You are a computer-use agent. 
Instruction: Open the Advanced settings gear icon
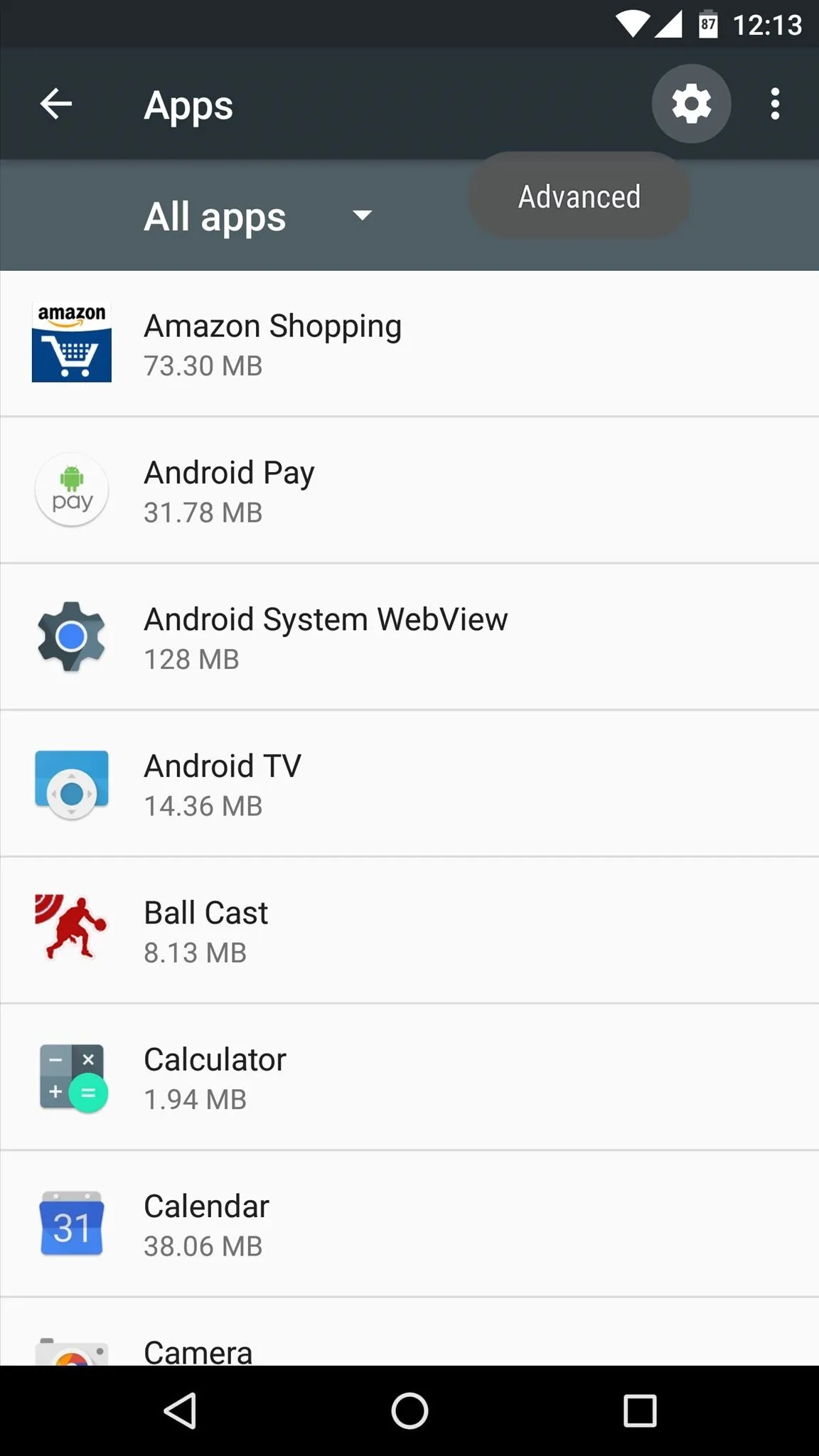tap(692, 104)
